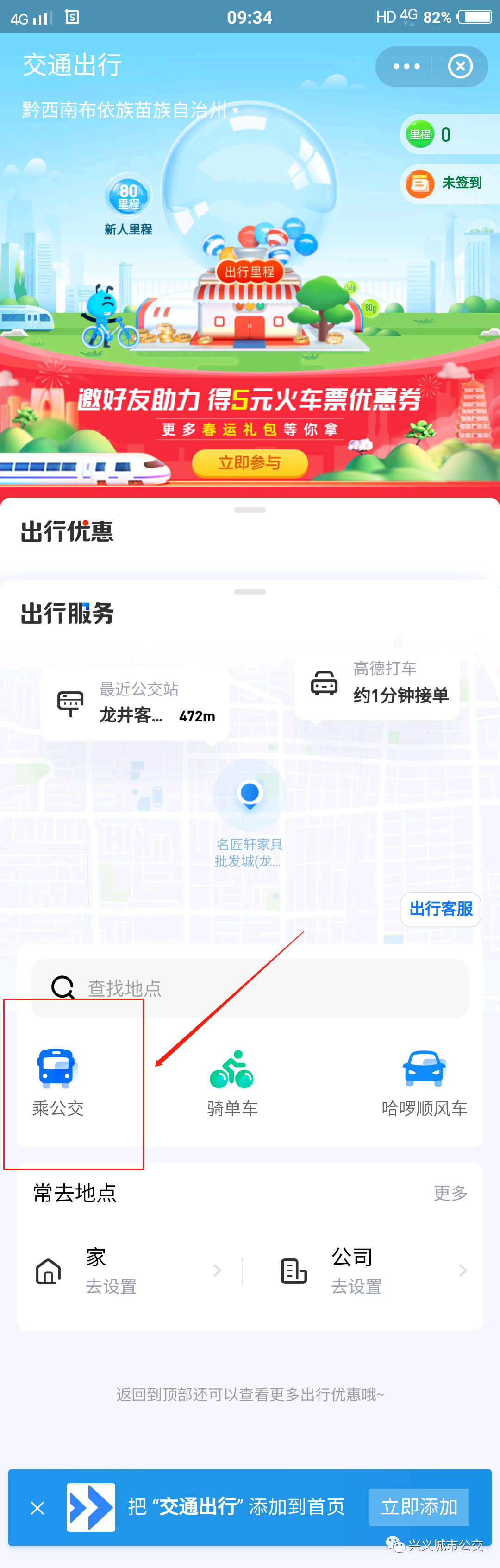
Task: Tap 立即添加 to add to homepage
Action: coord(419,1507)
